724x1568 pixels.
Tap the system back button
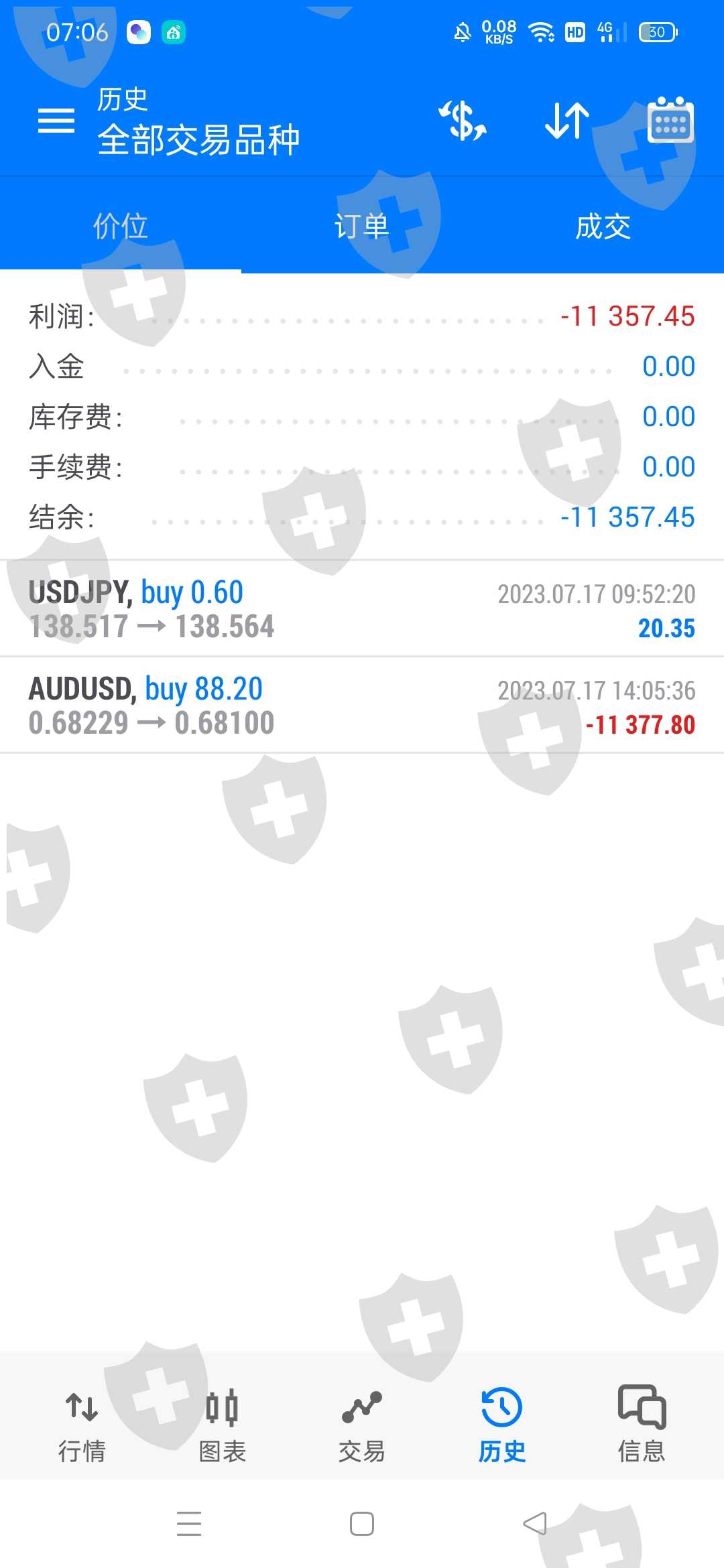535,1524
